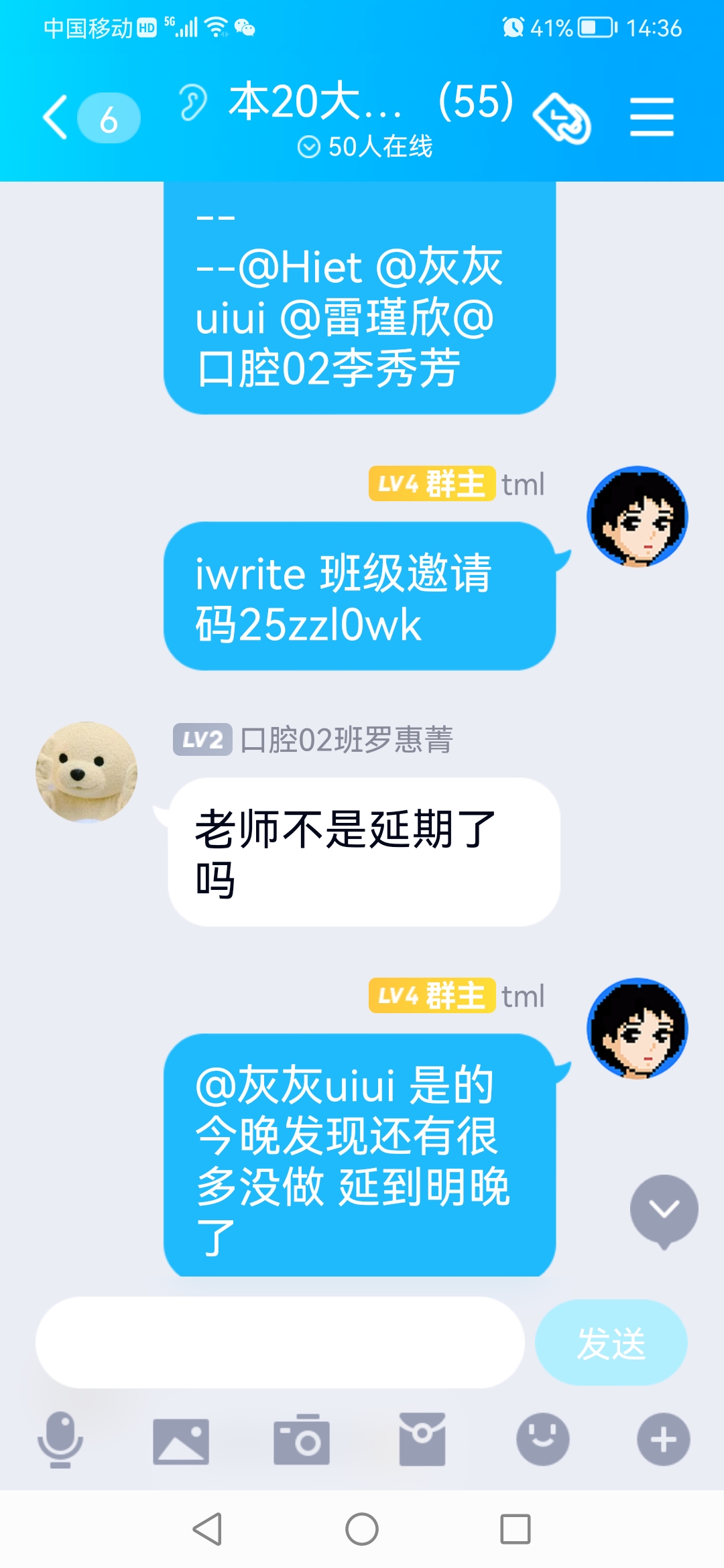Viewport: 724px width, 1568px height.
Task: Open the red packet option
Action: [x=422, y=1439]
